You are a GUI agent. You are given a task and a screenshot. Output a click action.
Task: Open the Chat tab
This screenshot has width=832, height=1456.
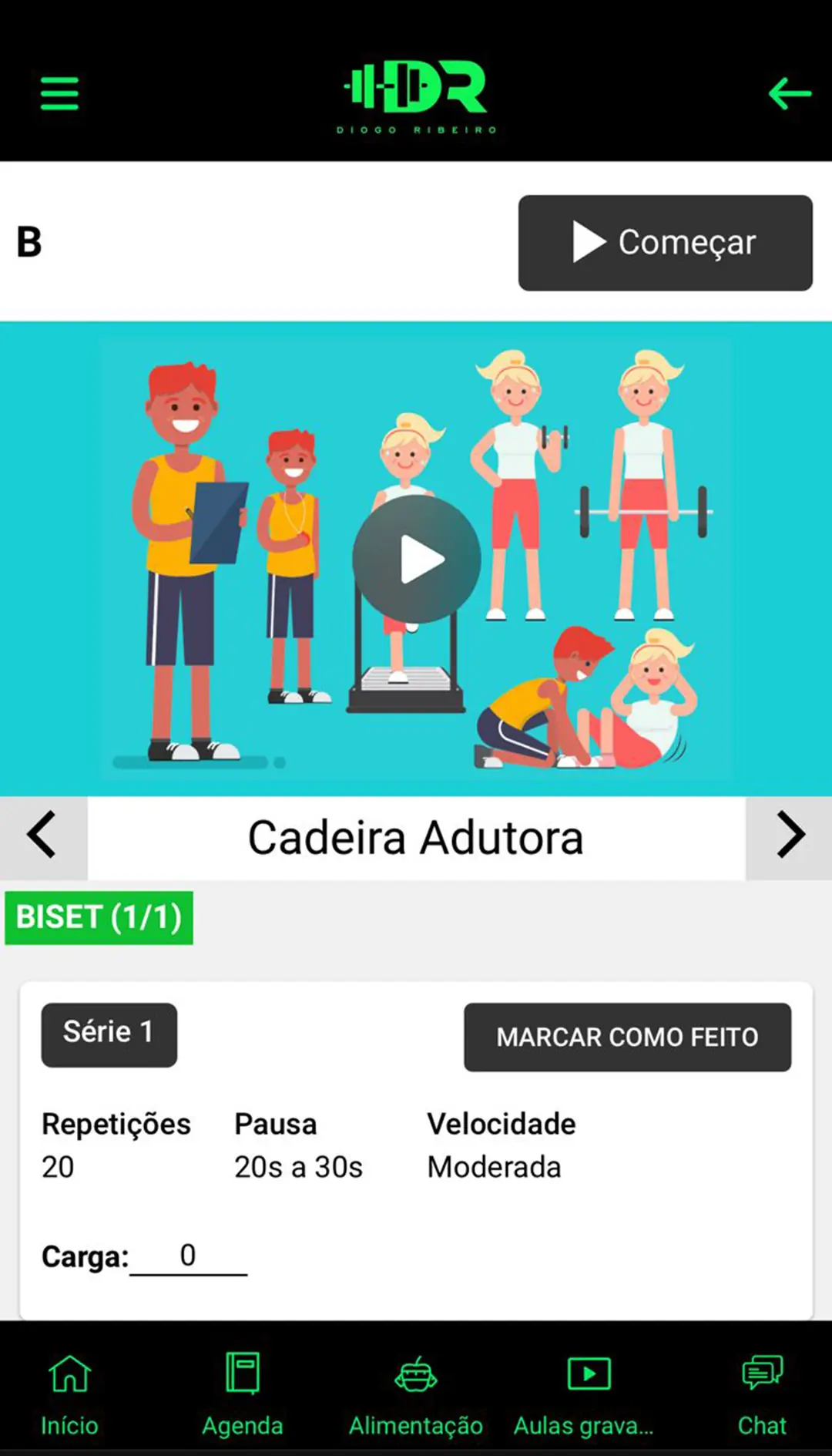pos(762,1393)
